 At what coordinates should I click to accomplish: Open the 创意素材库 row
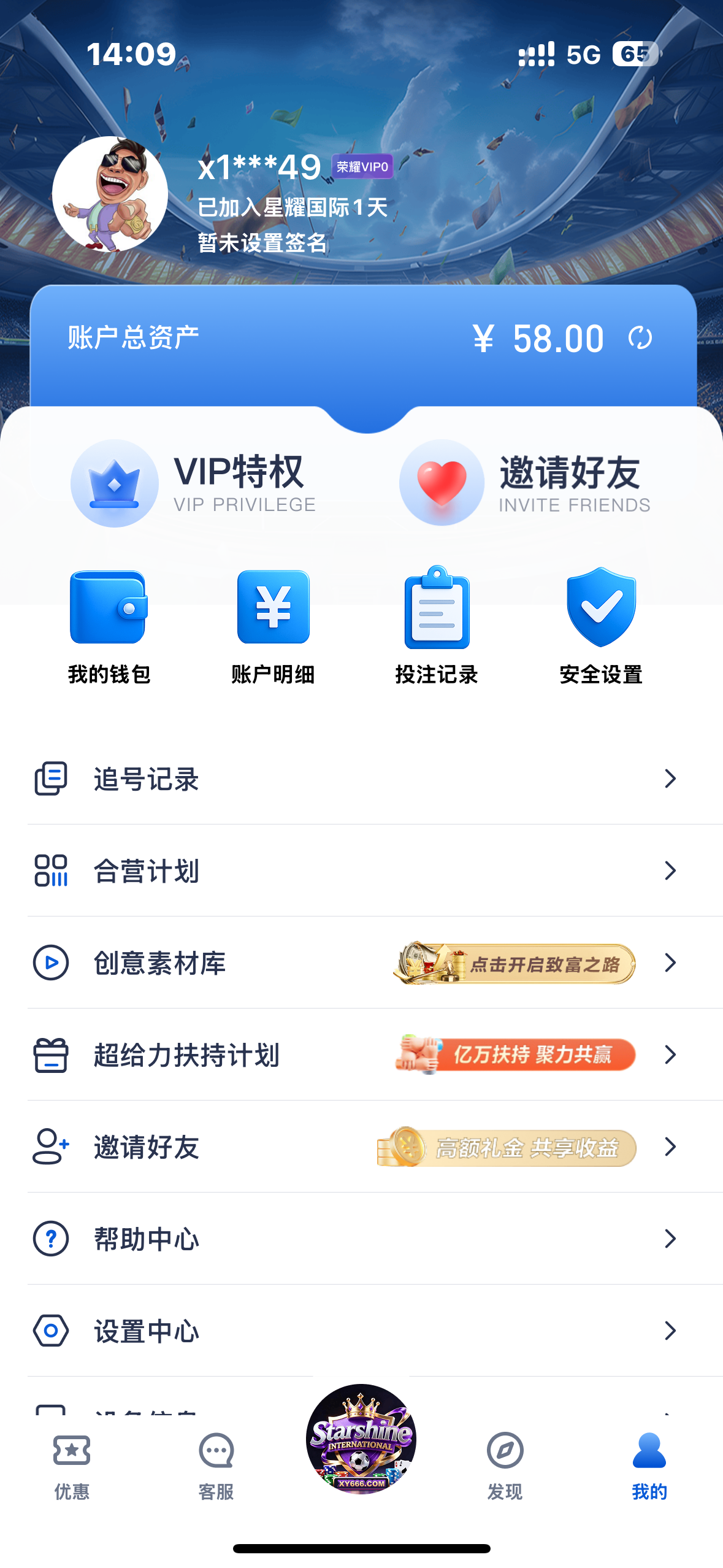(x=361, y=963)
